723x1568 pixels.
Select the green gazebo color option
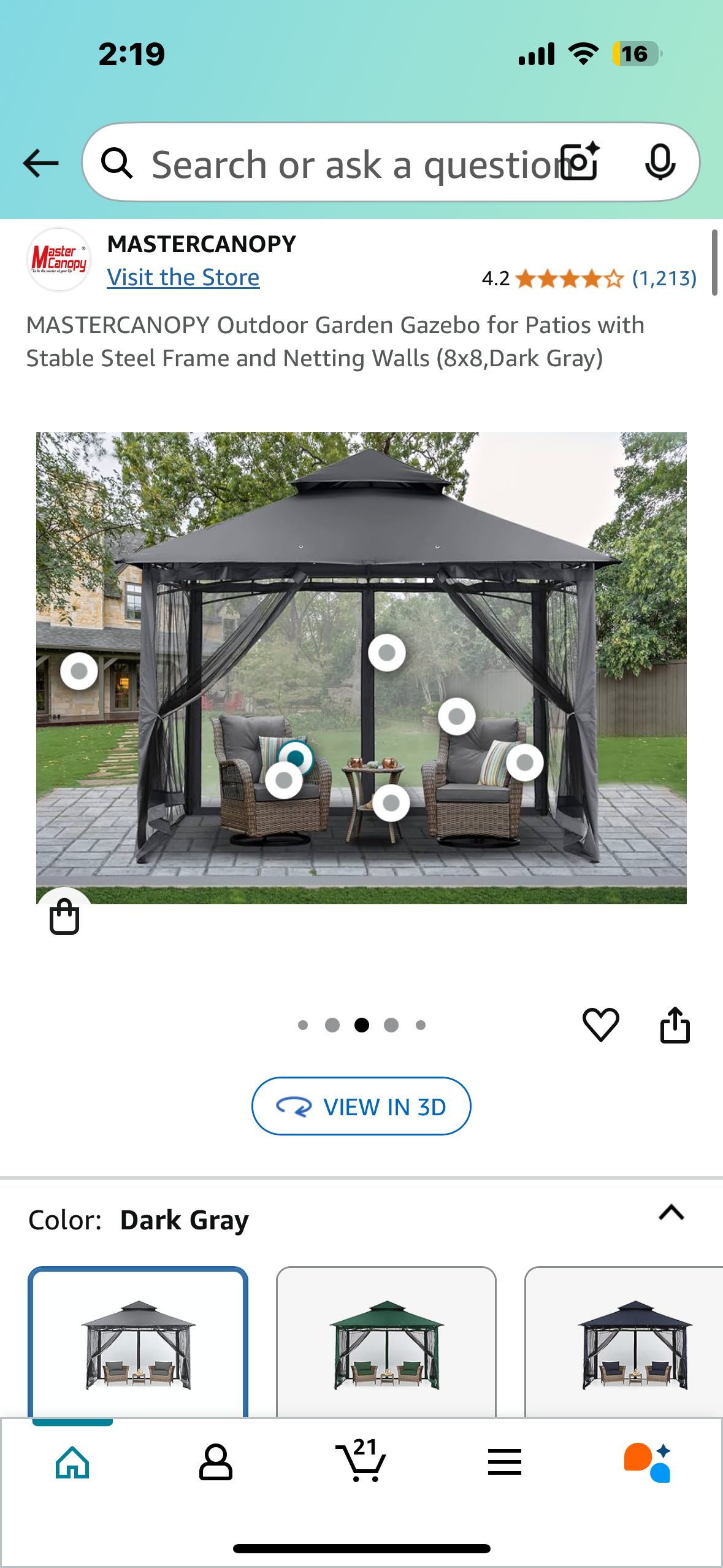tap(386, 1343)
